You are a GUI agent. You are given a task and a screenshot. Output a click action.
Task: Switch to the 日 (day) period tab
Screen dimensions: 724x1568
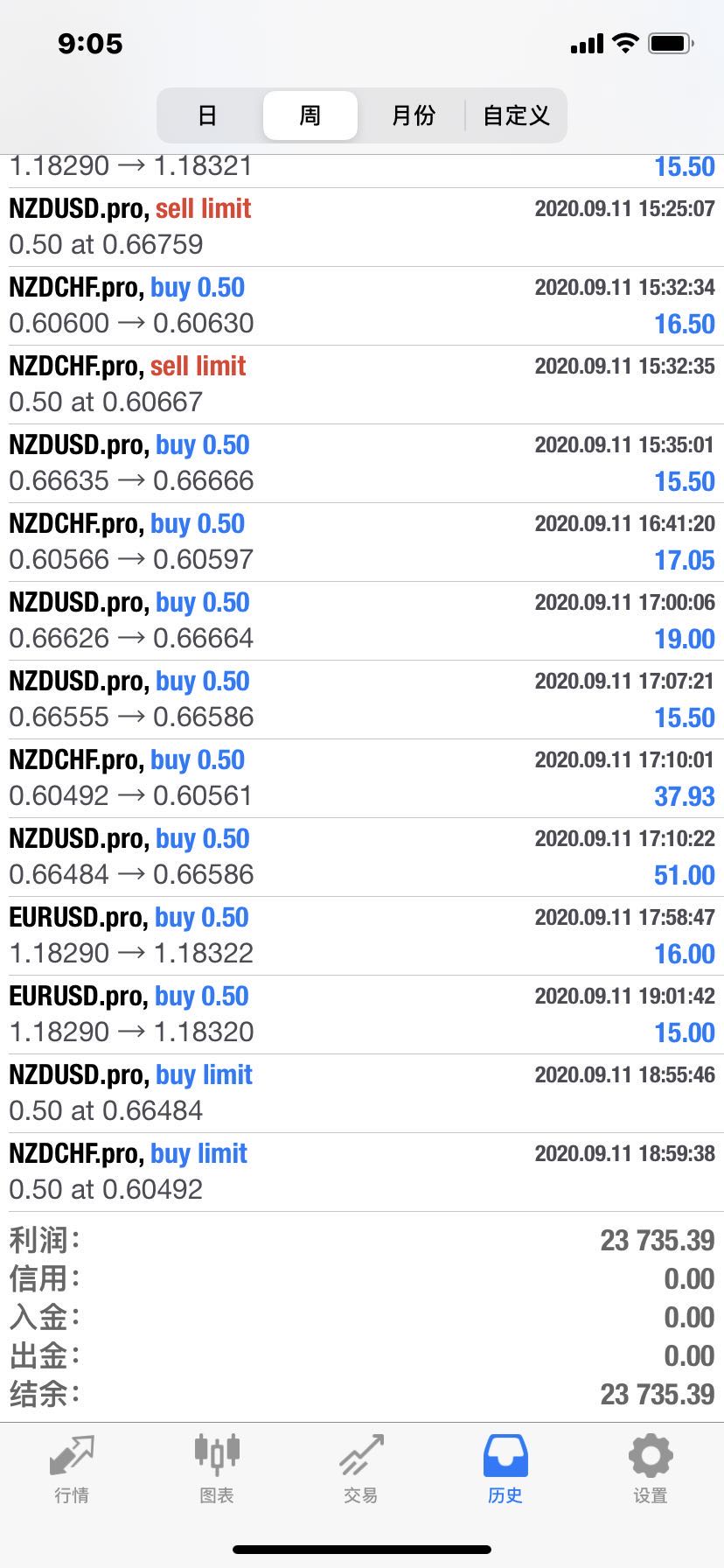click(x=207, y=115)
